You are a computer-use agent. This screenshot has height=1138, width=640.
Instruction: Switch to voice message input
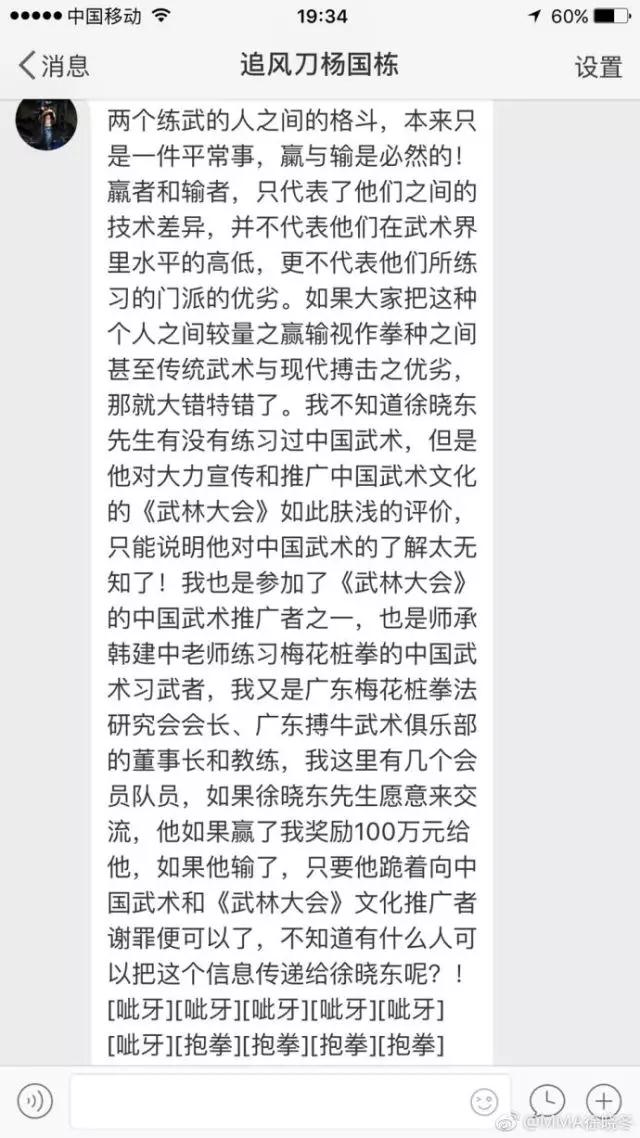pos(34,1101)
